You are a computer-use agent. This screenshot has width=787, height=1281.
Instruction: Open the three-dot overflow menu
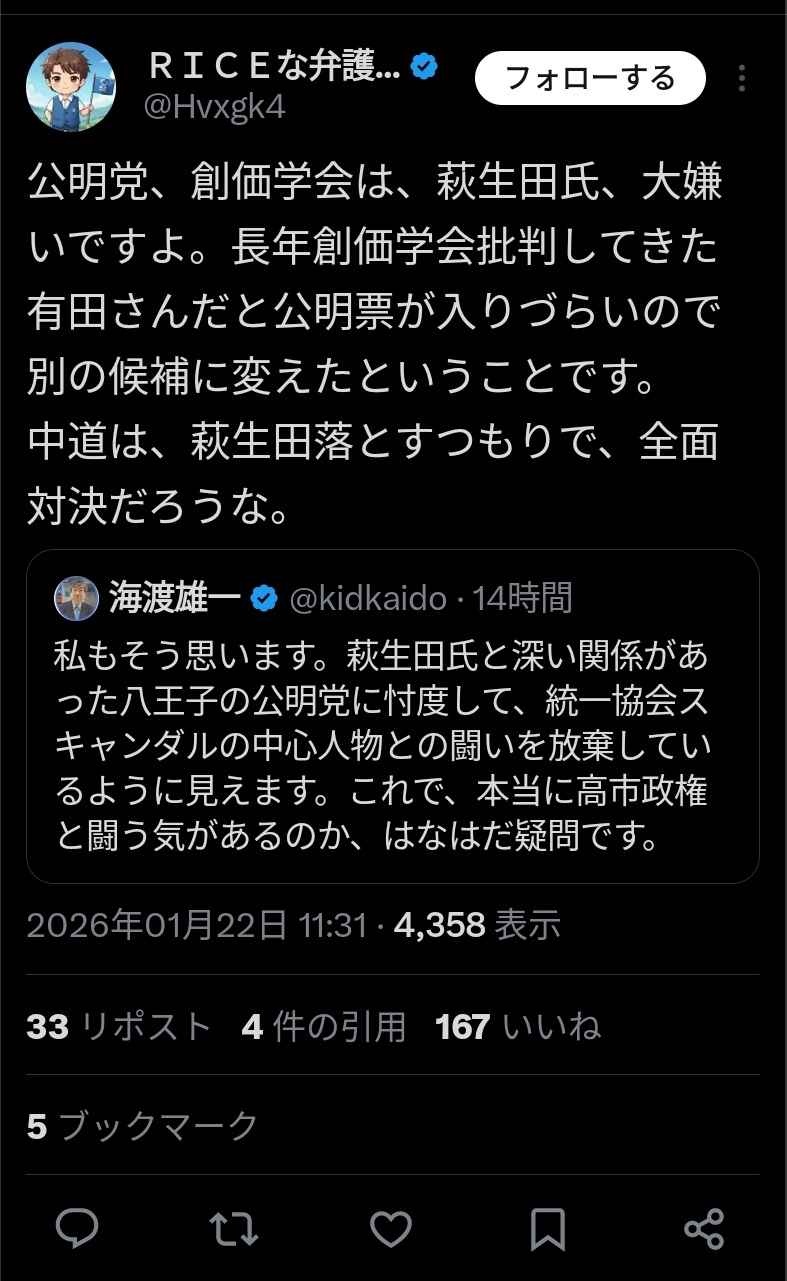pos(741,78)
